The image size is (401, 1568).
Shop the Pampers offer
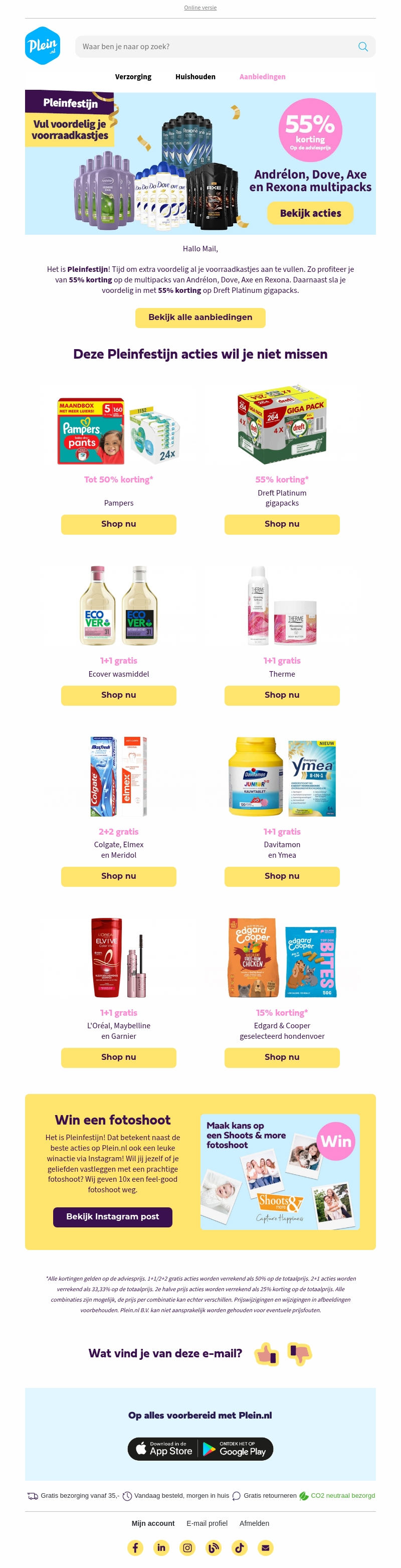118,524
